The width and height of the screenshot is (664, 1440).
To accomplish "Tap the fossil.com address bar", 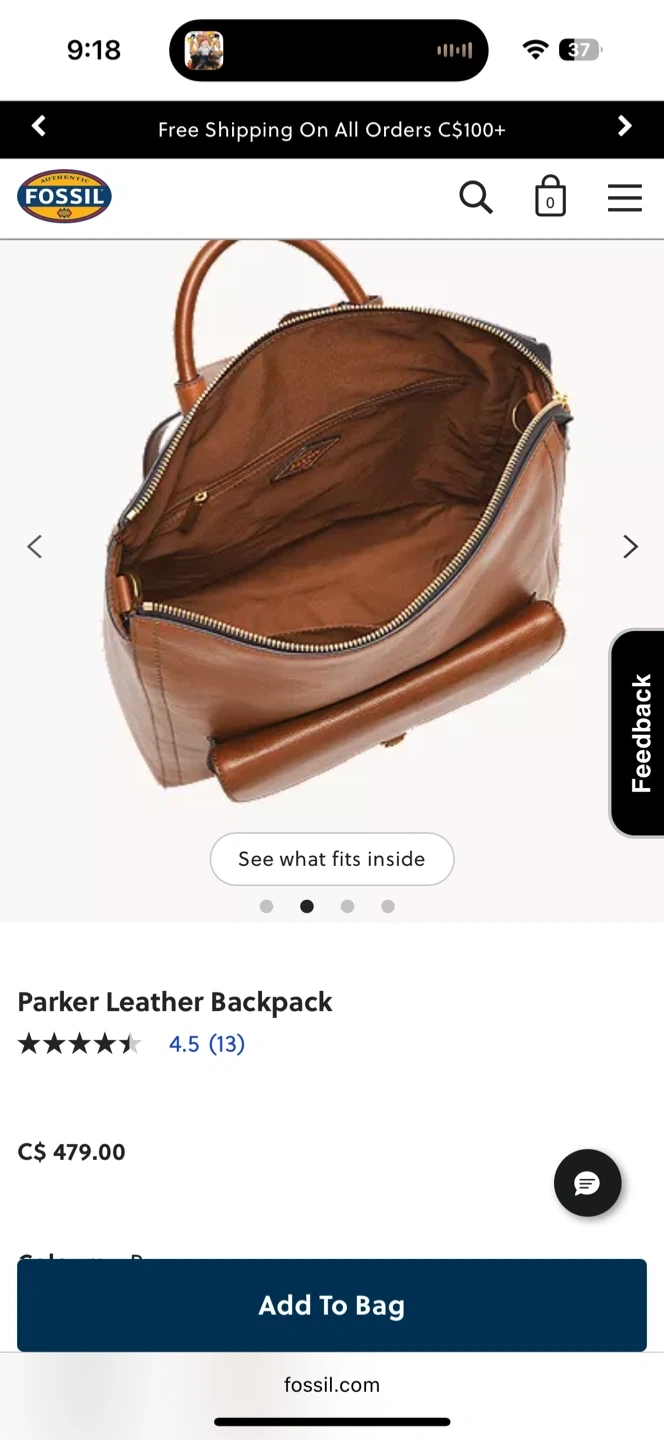I will coord(332,1385).
